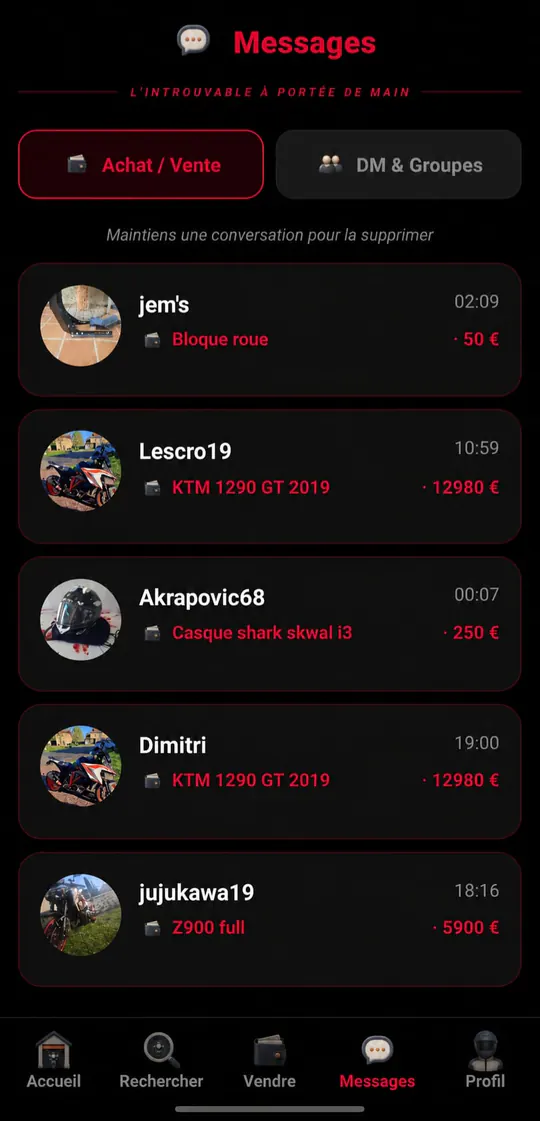Switch to the Vendre tab

pos(270,1060)
